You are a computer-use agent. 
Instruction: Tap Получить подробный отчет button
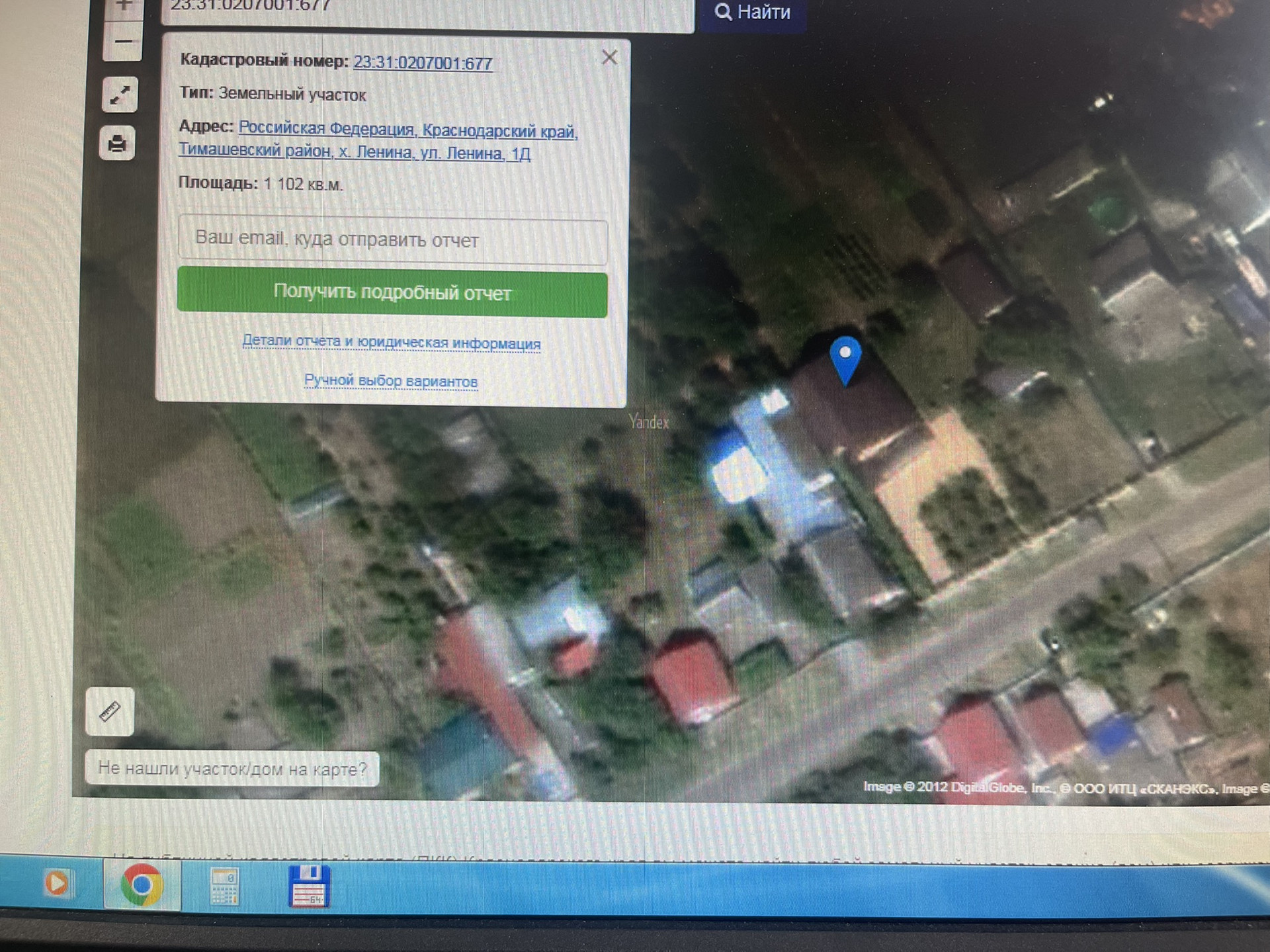(392, 292)
